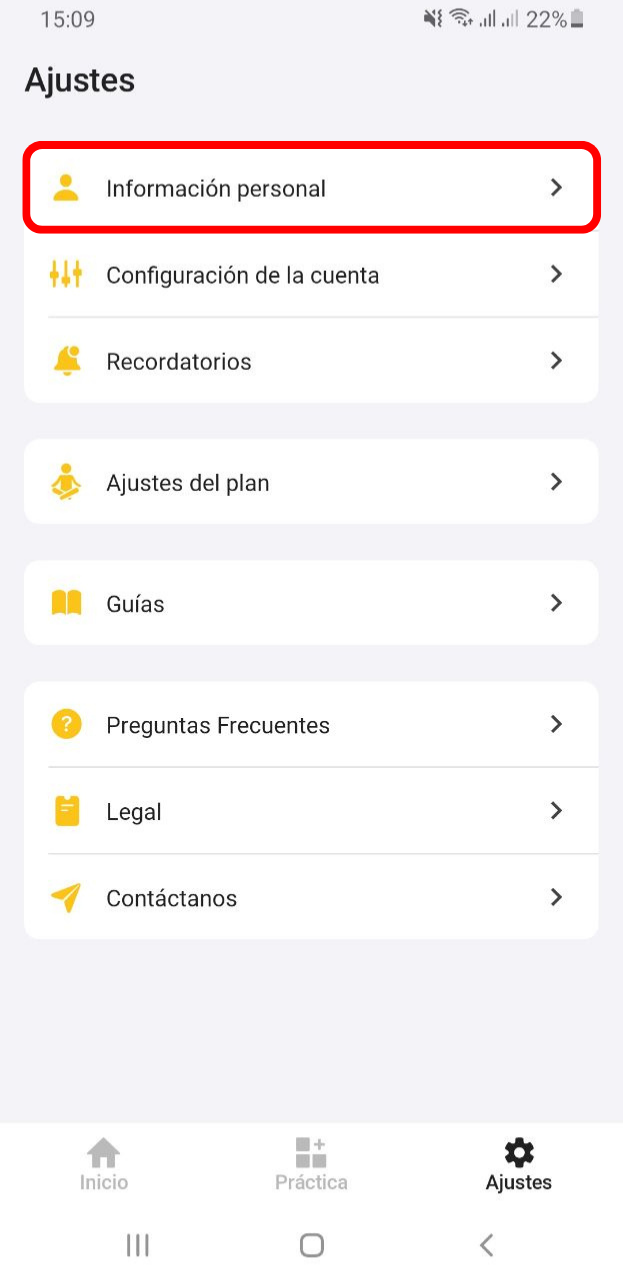Image resolution: width=623 pixels, height=1280 pixels.
Task: Open the Guías section
Action: [x=311, y=603]
